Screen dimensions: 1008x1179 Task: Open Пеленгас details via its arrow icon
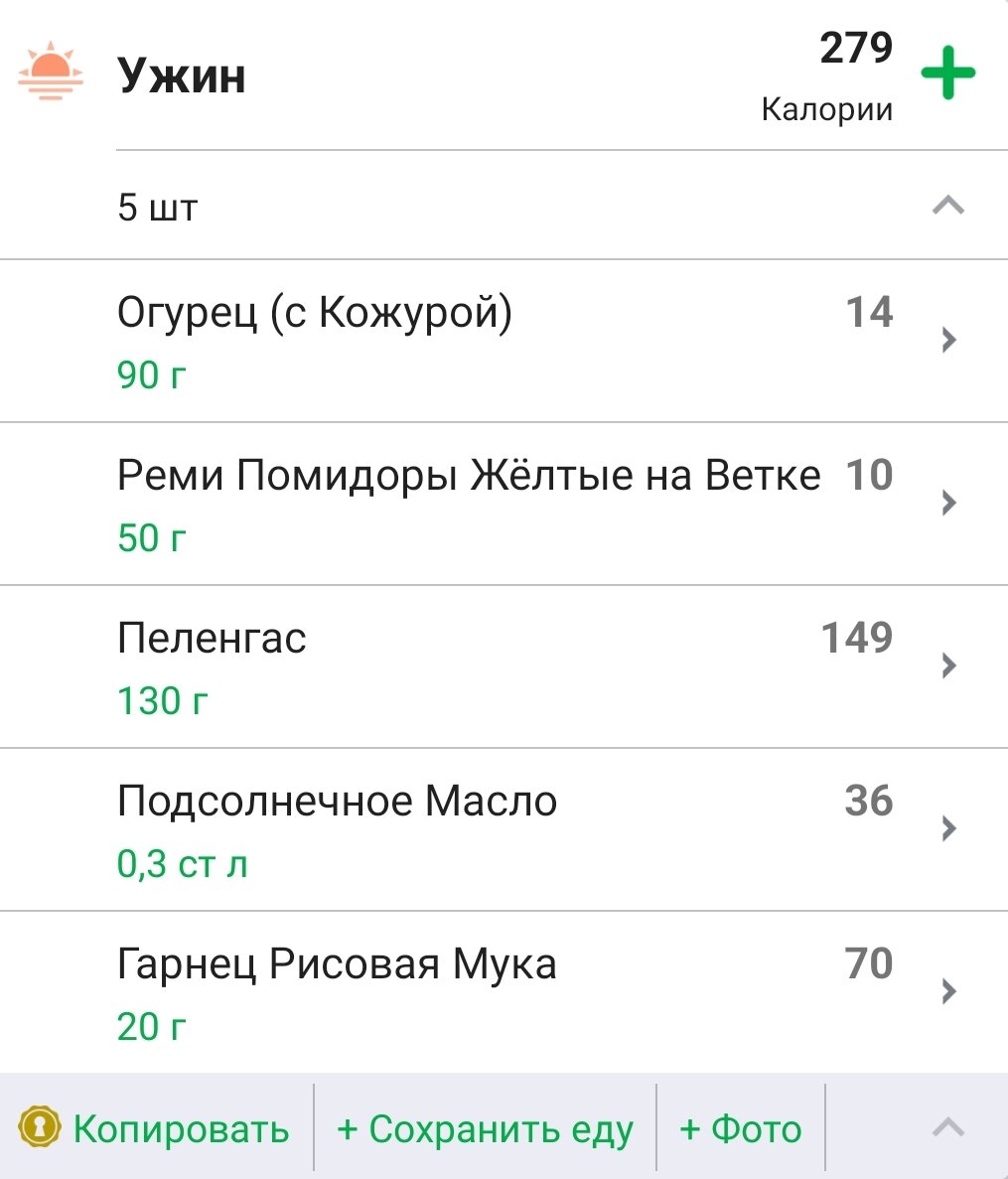[x=947, y=665]
